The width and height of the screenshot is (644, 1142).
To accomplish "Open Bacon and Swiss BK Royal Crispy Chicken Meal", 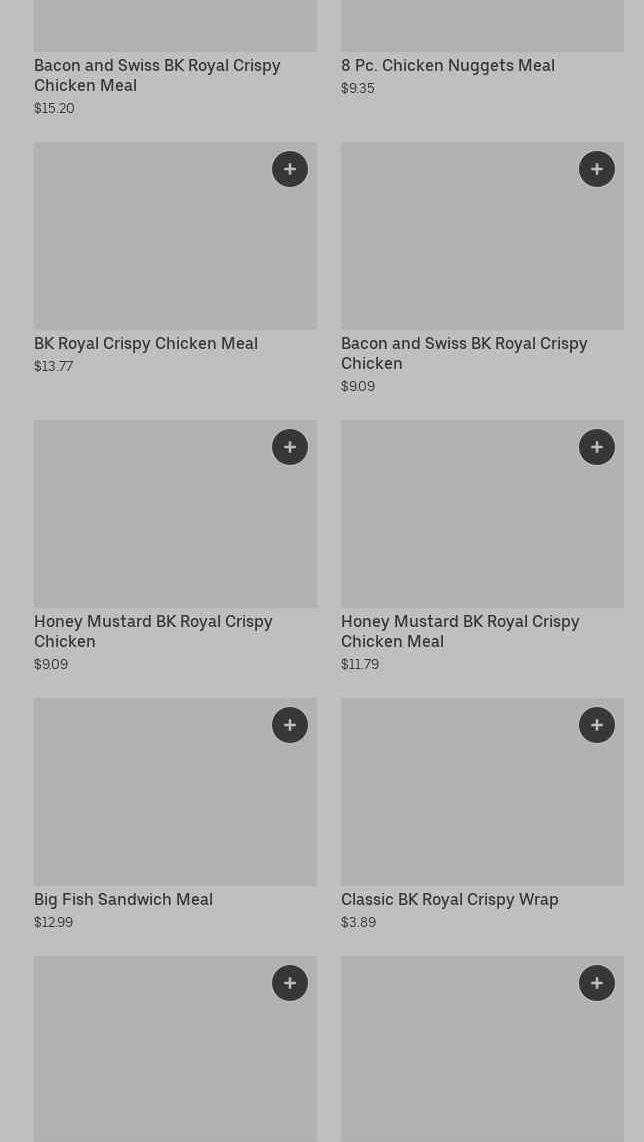I will click(157, 75).
